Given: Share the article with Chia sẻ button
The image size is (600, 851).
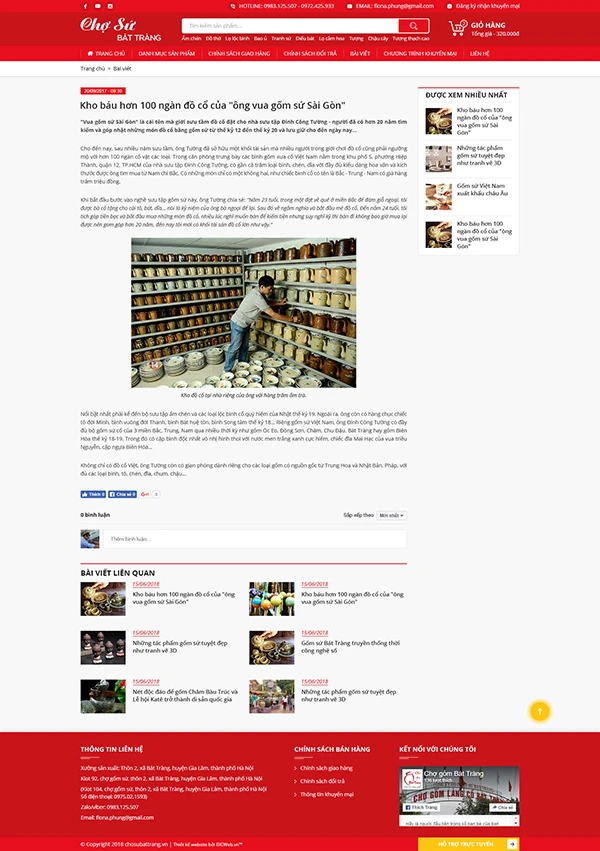Looking at the screenshot, I should pos(122,494).
